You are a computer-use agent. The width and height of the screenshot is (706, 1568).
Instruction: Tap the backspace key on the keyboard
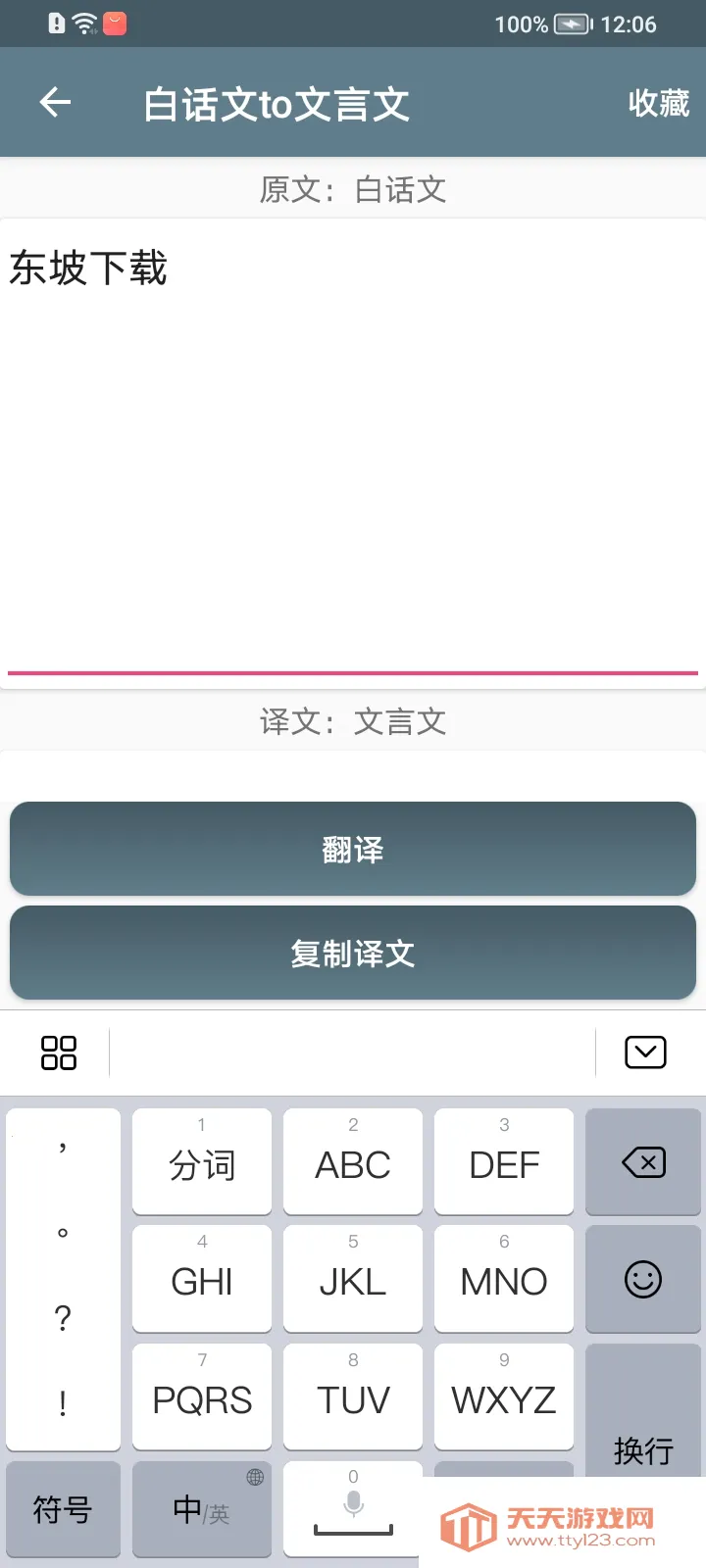tap(643, 1162)
